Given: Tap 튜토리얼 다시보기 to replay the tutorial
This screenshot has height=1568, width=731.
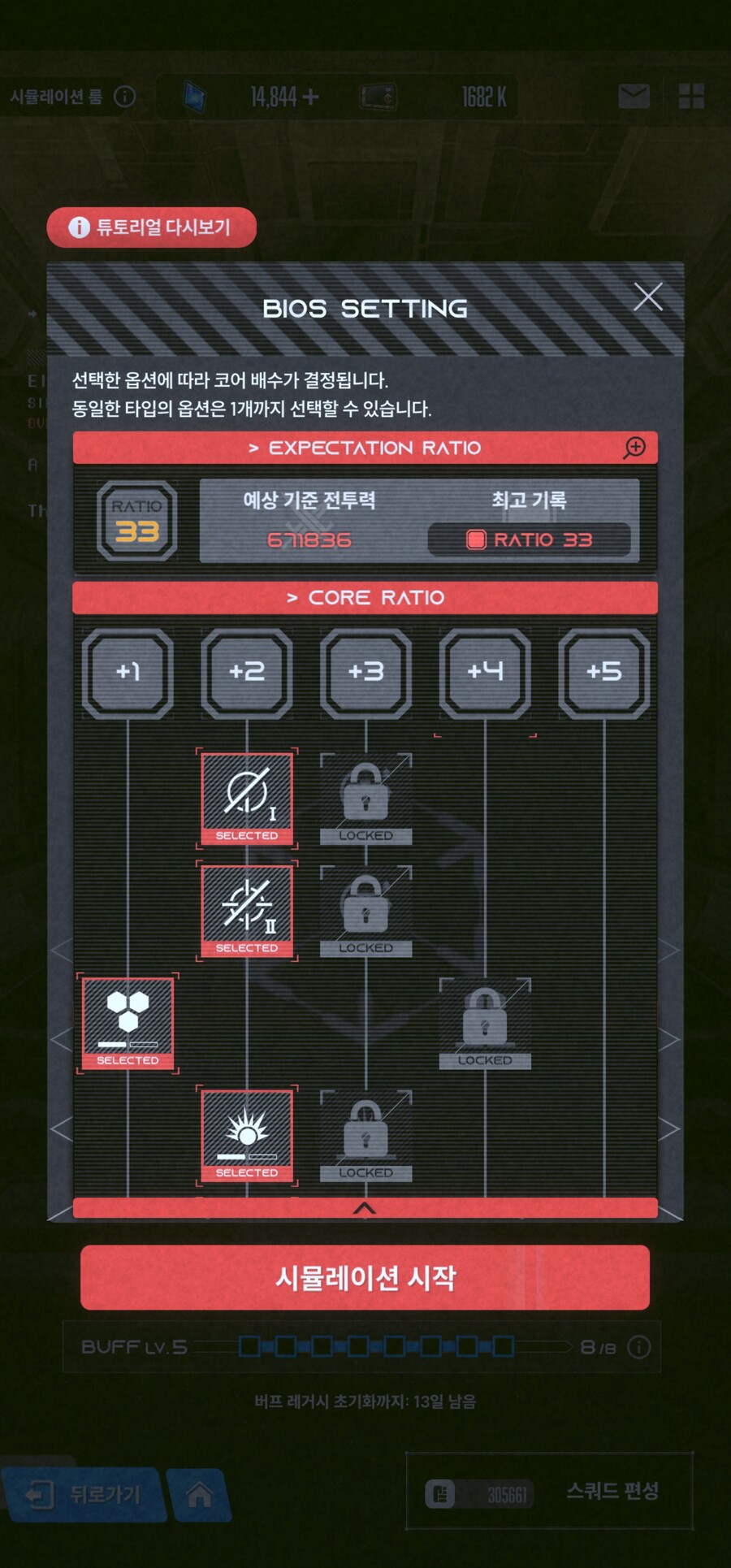Looking at the screenshot, I should coord(152,227).
